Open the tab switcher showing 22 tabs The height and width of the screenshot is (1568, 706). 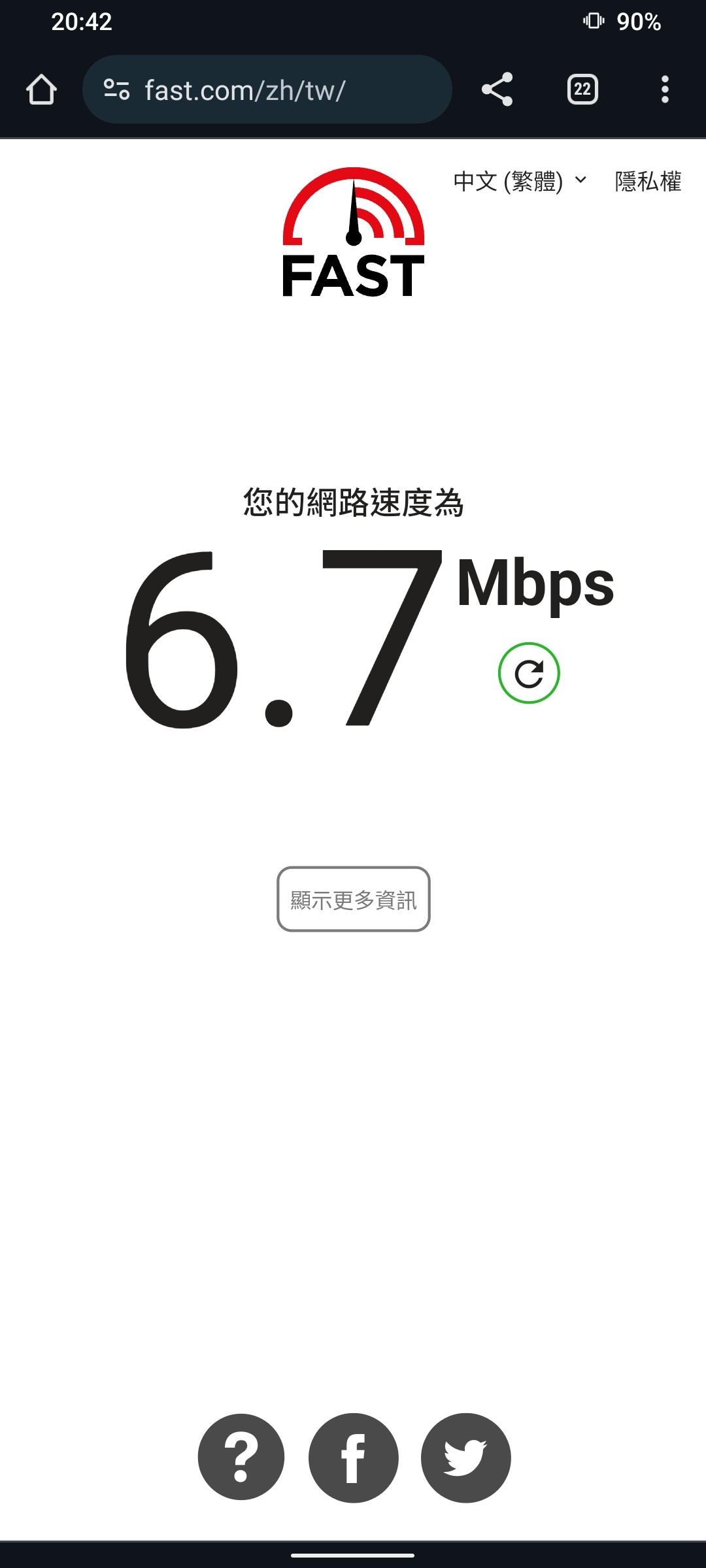click(582, 90)
